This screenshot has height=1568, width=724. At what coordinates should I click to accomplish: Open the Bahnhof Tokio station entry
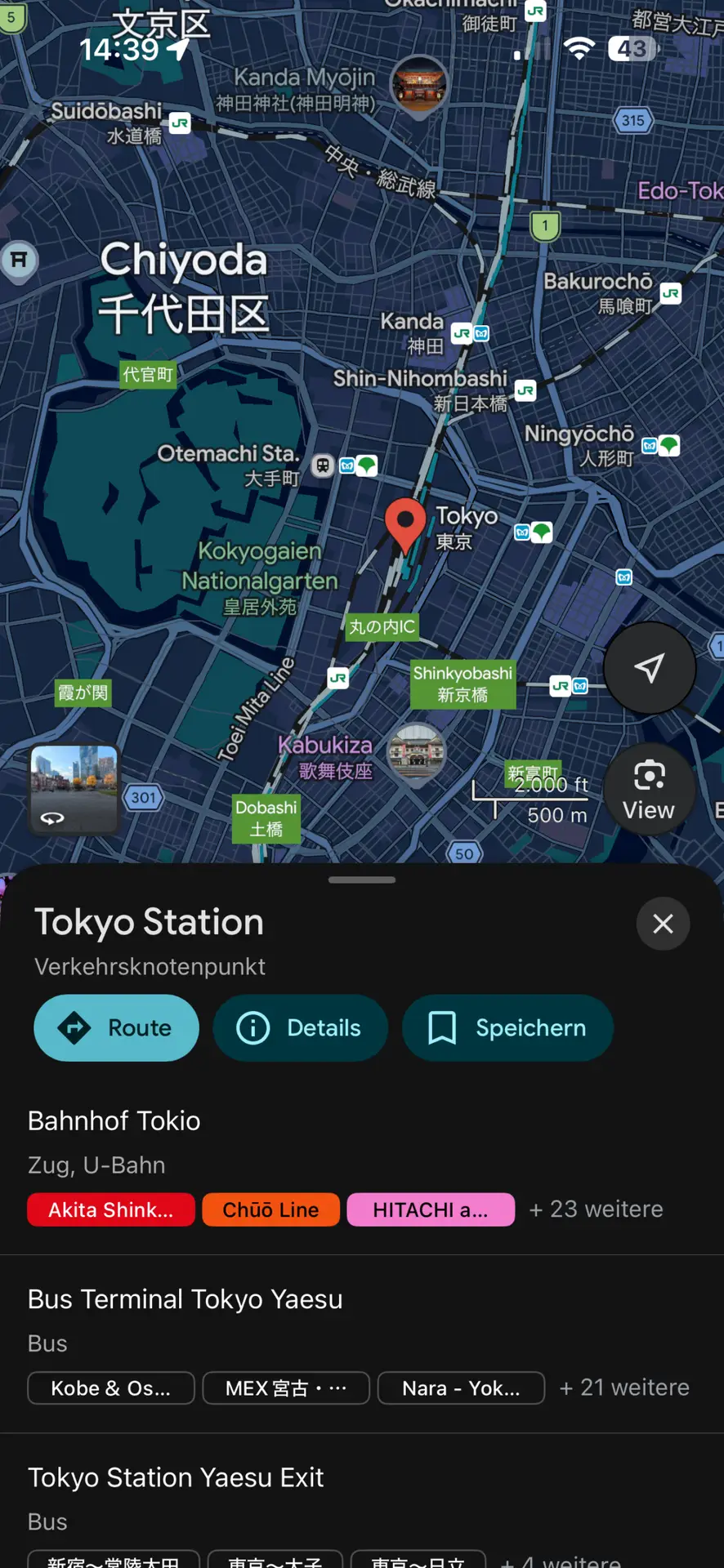pos(114,1120)
